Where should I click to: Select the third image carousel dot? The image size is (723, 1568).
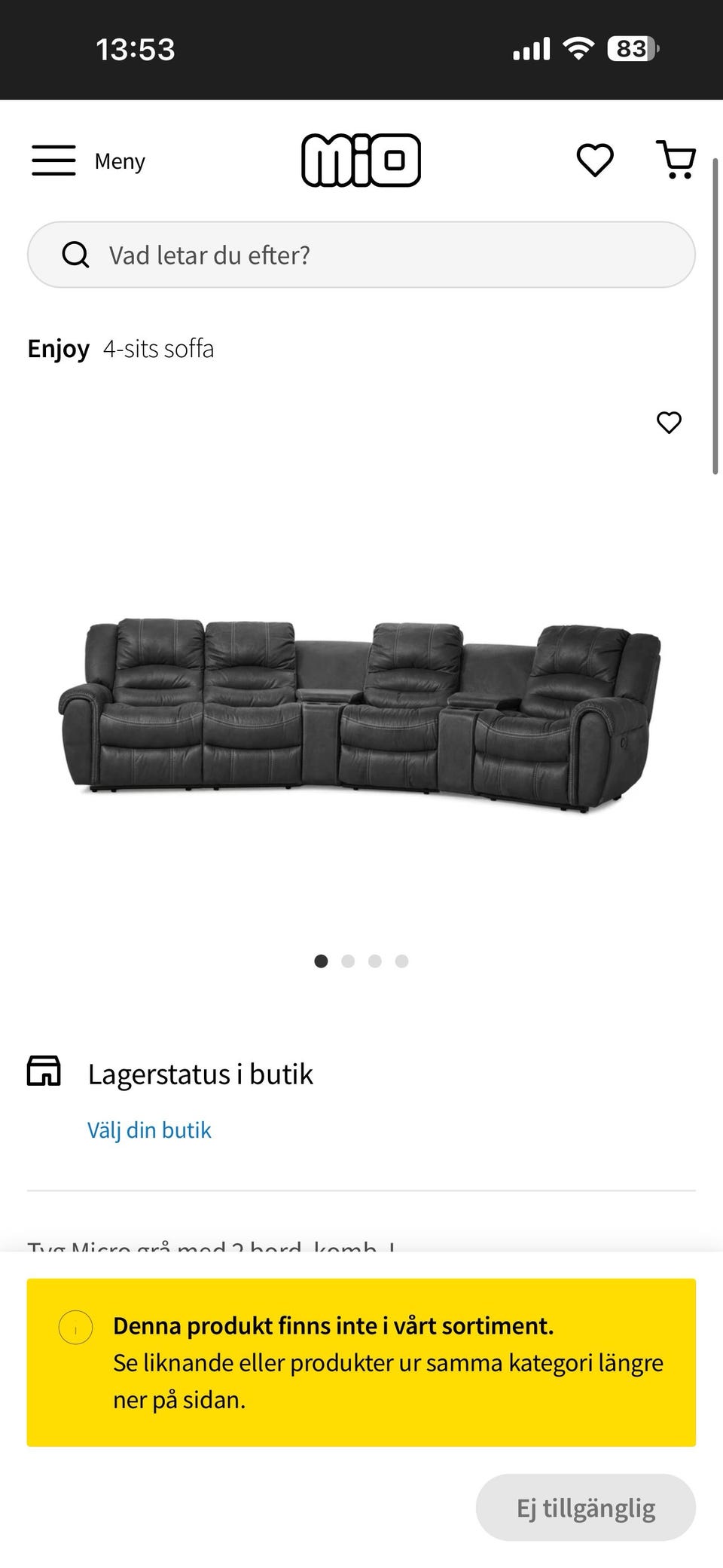[x=374, y=961]
